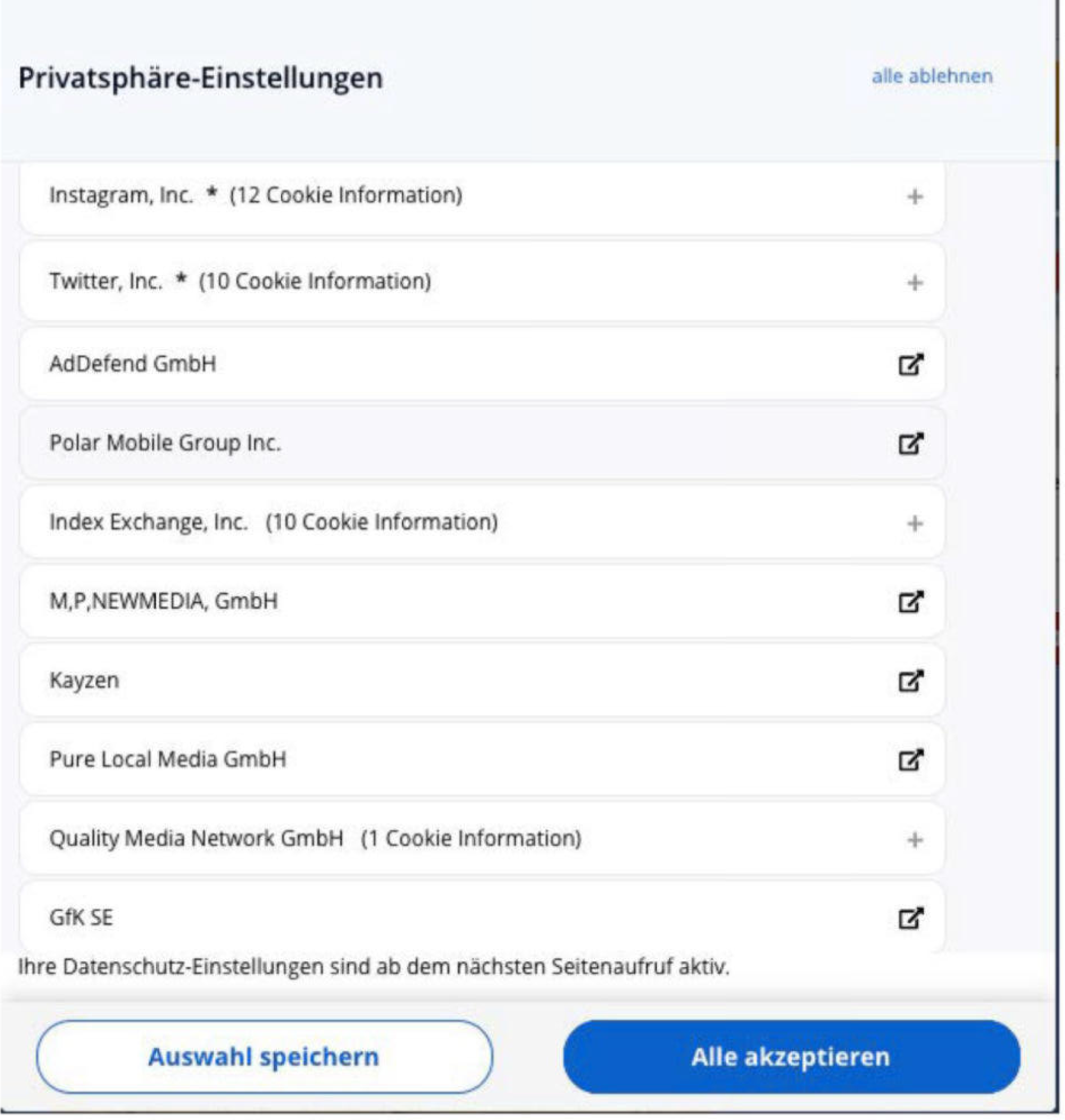The width and height of the screenshot is (1065, 1120).
Task: Expand Twitter, Inc. cookie details
Action: 914,283
